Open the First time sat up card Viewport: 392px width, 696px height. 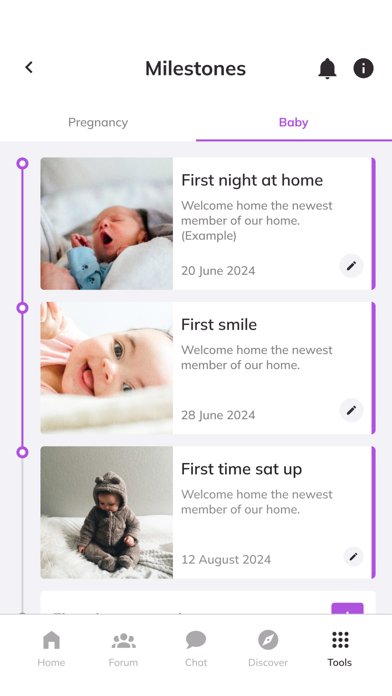pyautogui.click(x=208, y=512)
